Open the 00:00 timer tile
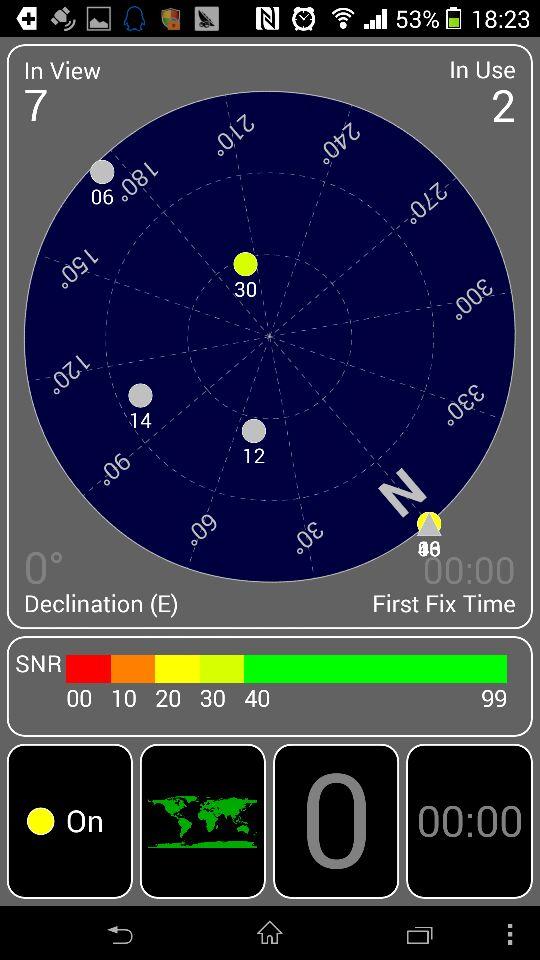The width and height of the screenshot is (540, 960). (x=470, y=821)
